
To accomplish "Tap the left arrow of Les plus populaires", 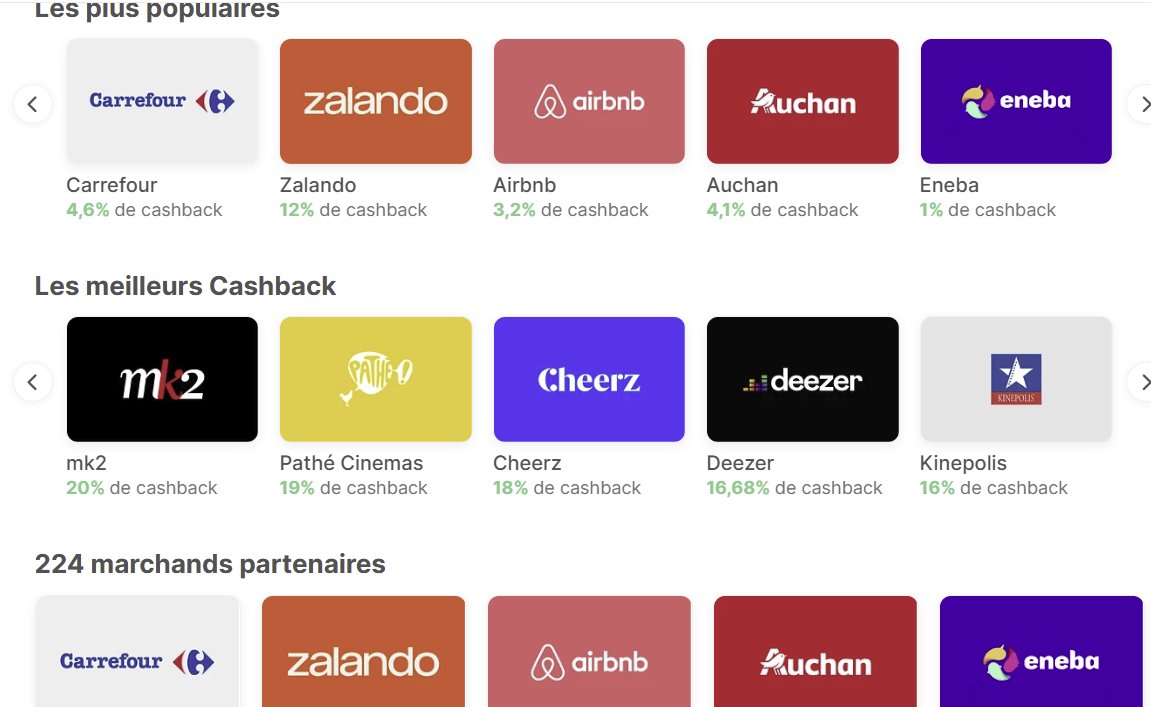I will point(33,104).
